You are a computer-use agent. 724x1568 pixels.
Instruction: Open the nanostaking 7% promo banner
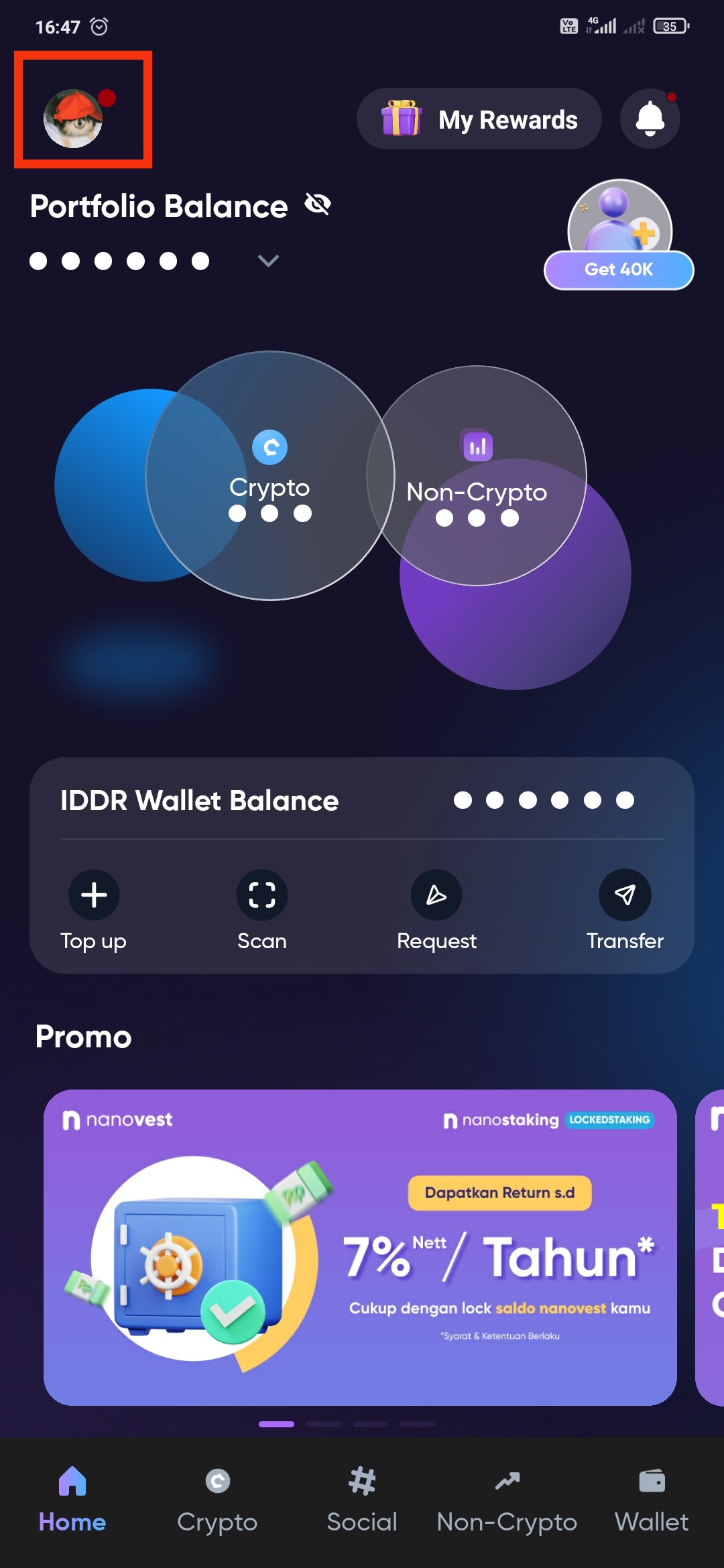pos(360,1246)
